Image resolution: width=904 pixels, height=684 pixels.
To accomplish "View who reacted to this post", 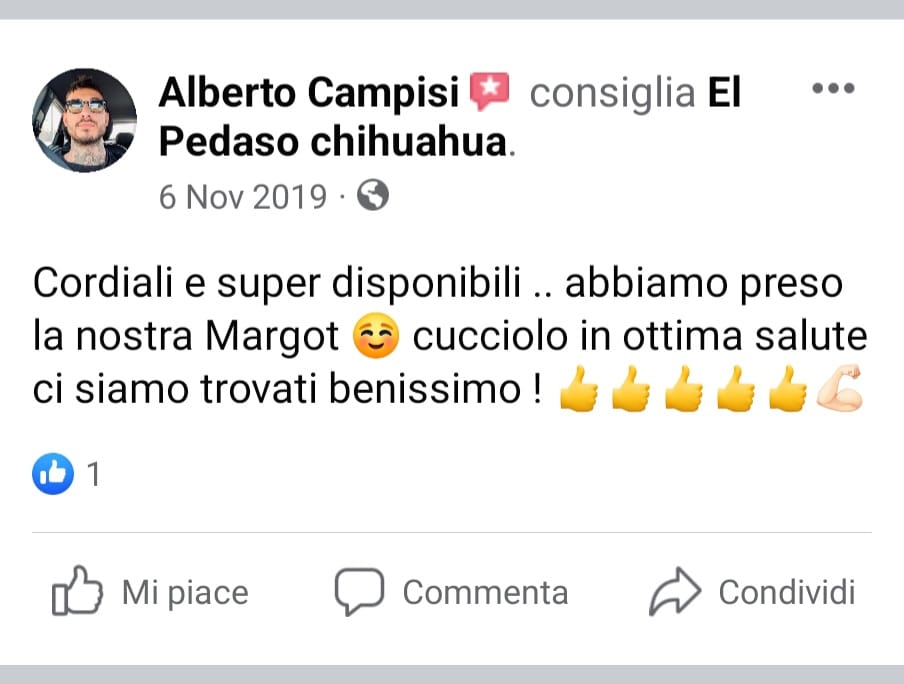I will pos(67,473).
